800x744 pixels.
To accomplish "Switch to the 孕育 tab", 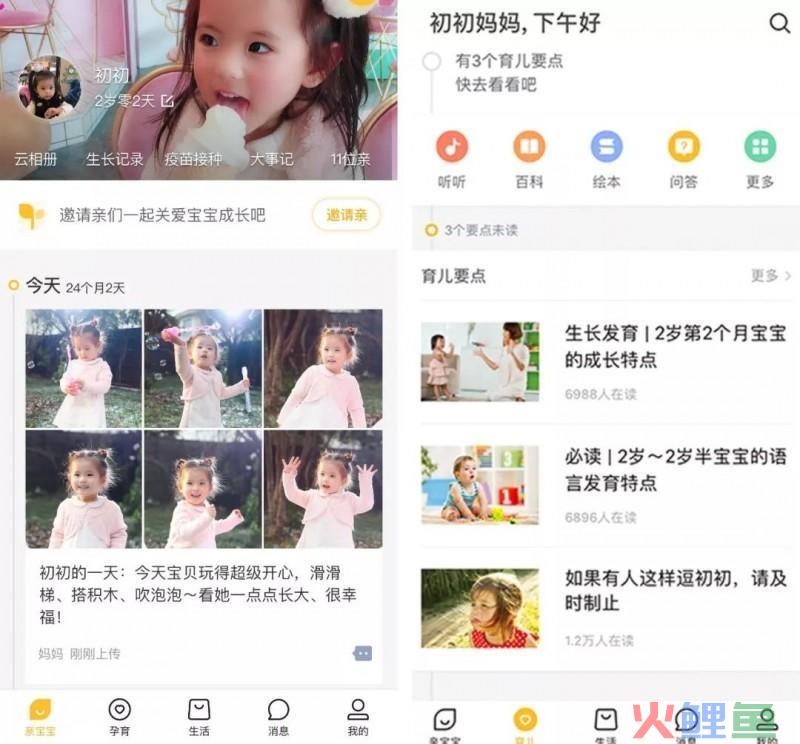I will click(x=119, y=716).
